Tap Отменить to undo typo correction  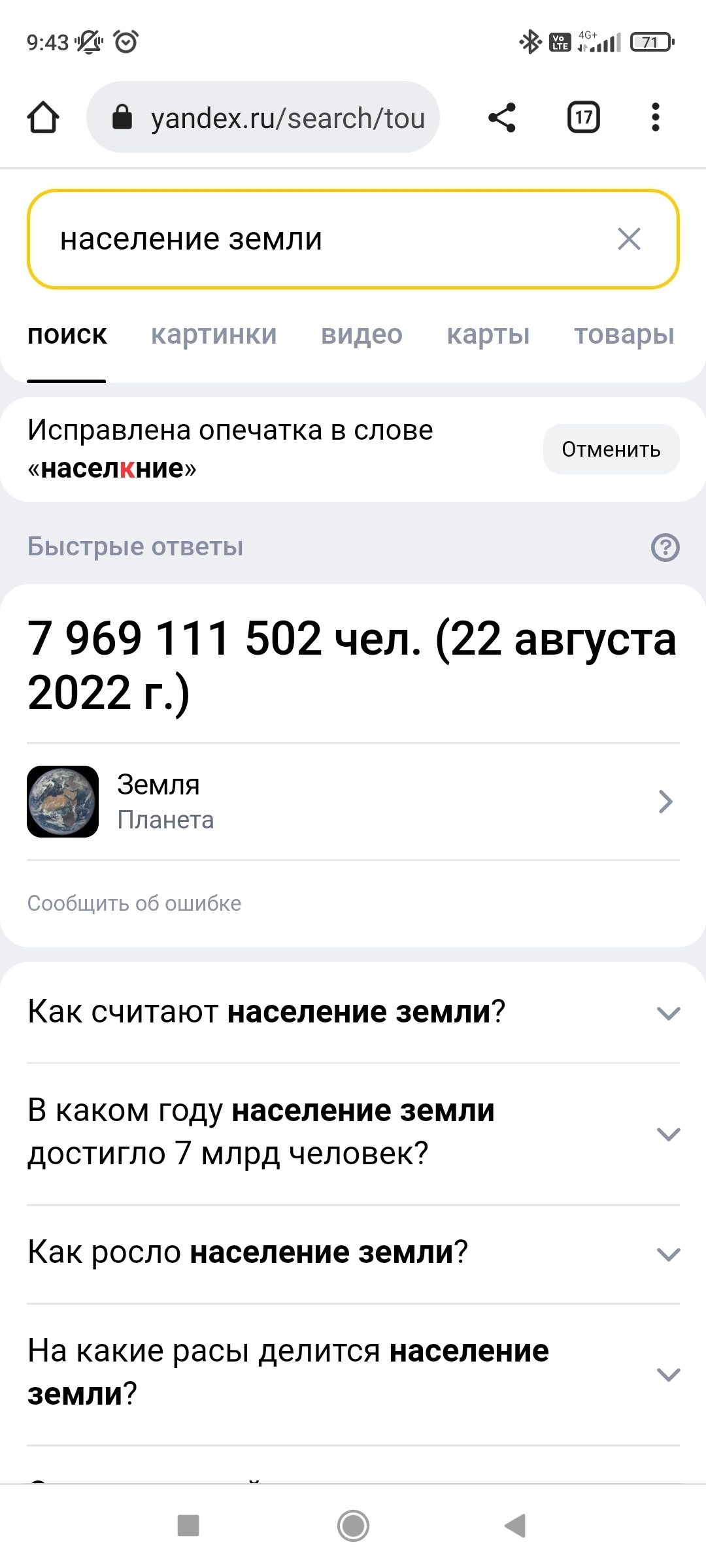pyautogui.click(x=611, y=449)
